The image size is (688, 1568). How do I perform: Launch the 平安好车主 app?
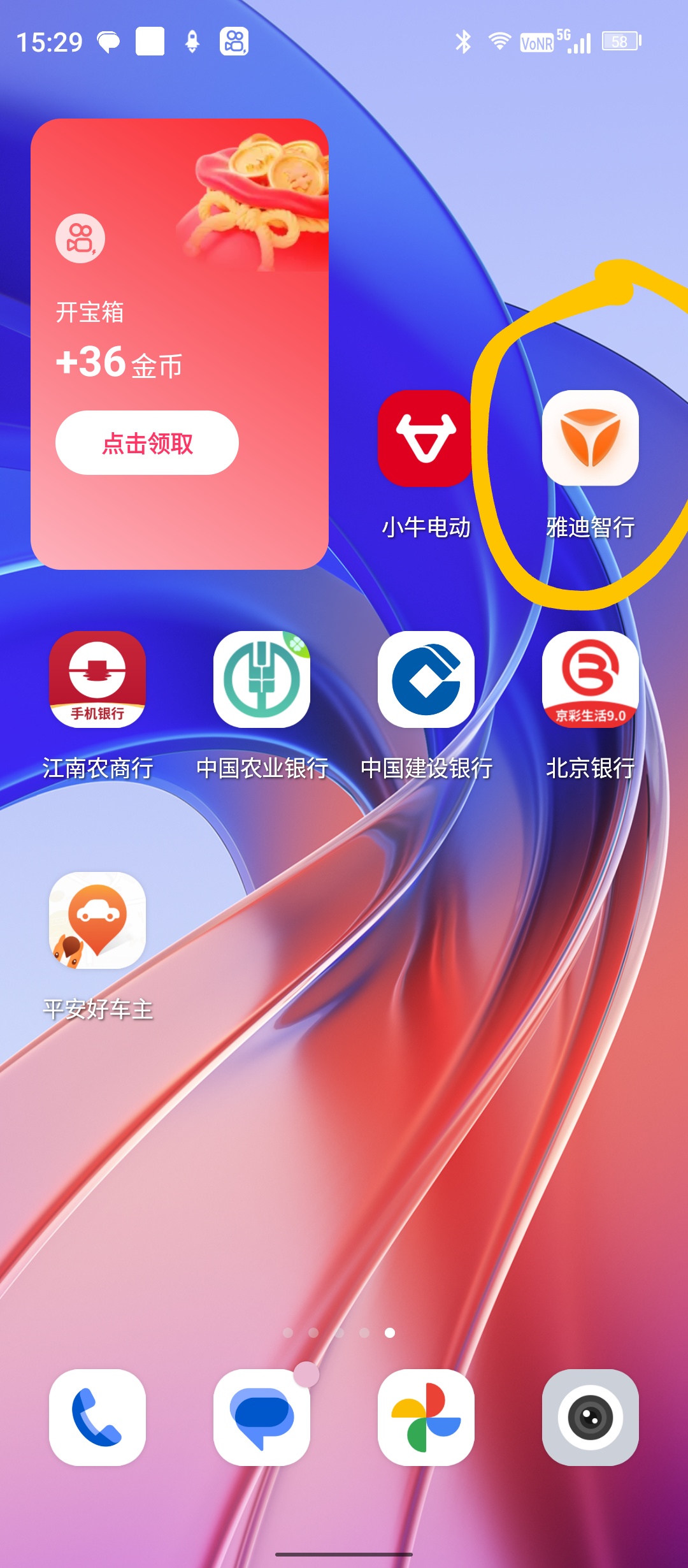tap(97, 920)
